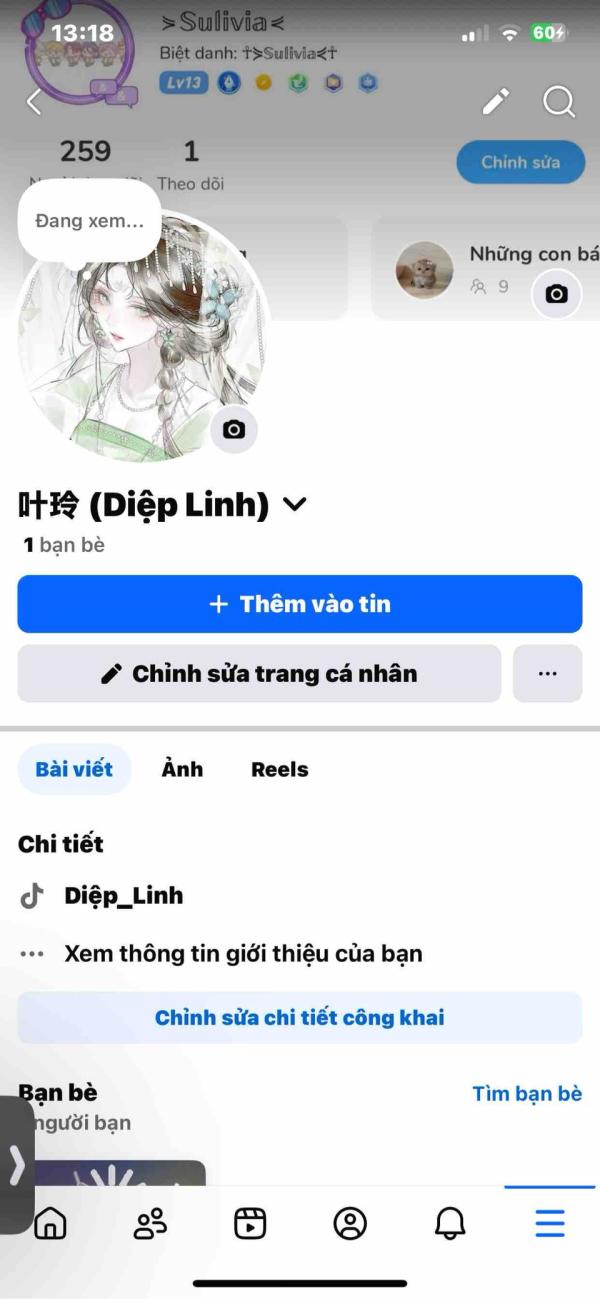
Task: Select the Bài viết tab
Action: pos(74,769)
